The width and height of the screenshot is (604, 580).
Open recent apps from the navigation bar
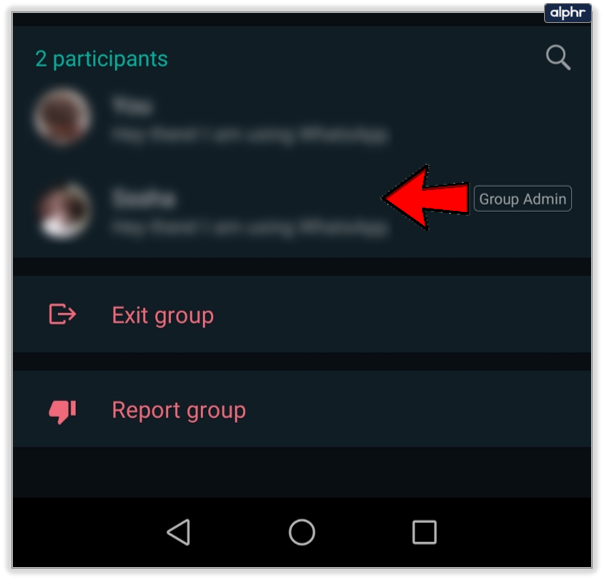(x=424, y=532)
